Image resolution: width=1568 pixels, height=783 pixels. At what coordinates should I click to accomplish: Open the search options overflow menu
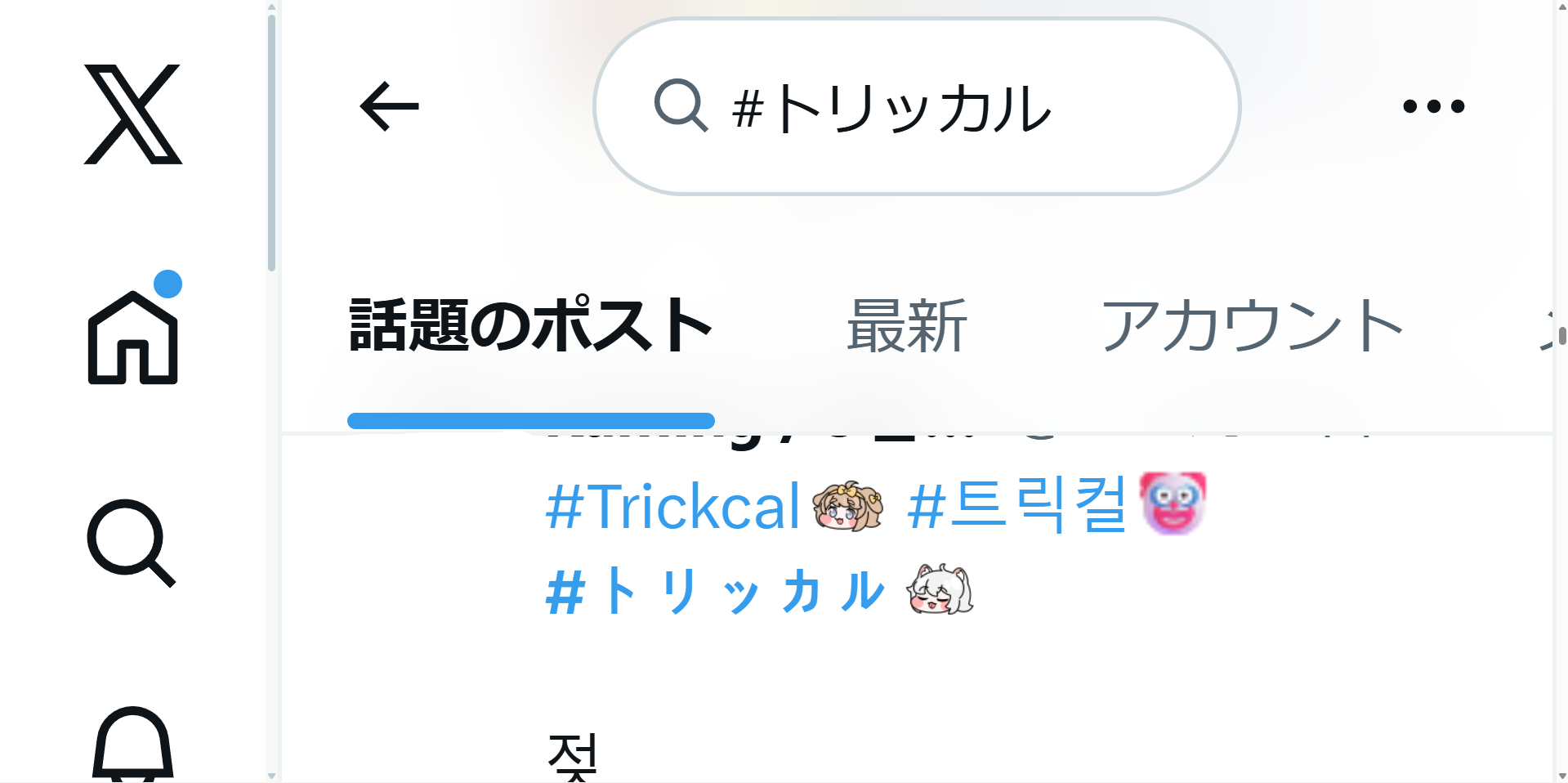coord(1433,106)
